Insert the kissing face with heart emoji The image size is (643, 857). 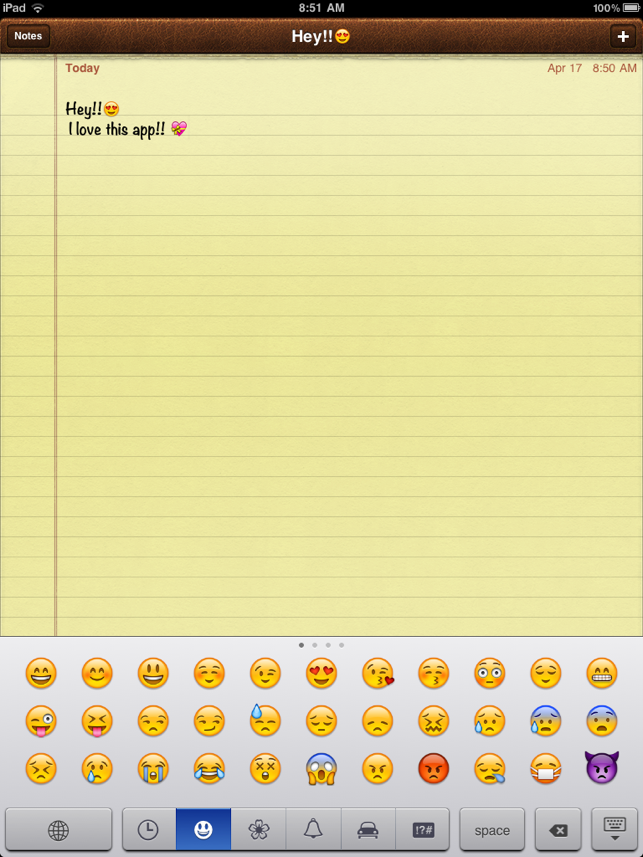(377, 673)
